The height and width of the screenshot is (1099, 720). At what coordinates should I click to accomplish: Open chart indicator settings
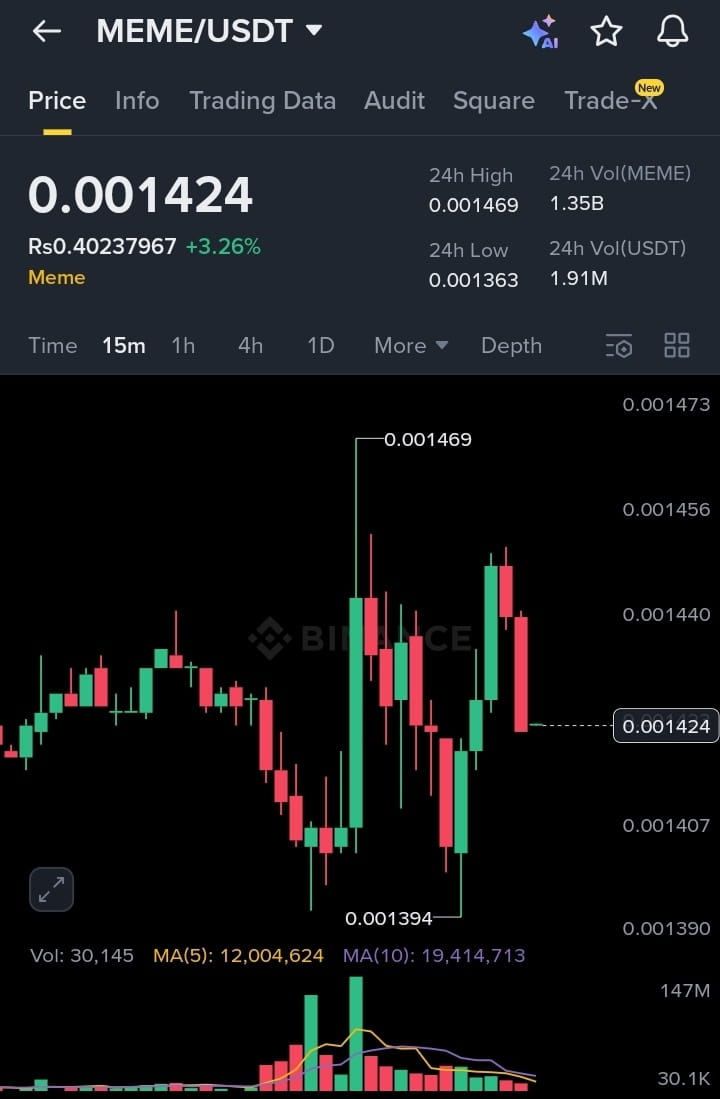pos(619,346)
